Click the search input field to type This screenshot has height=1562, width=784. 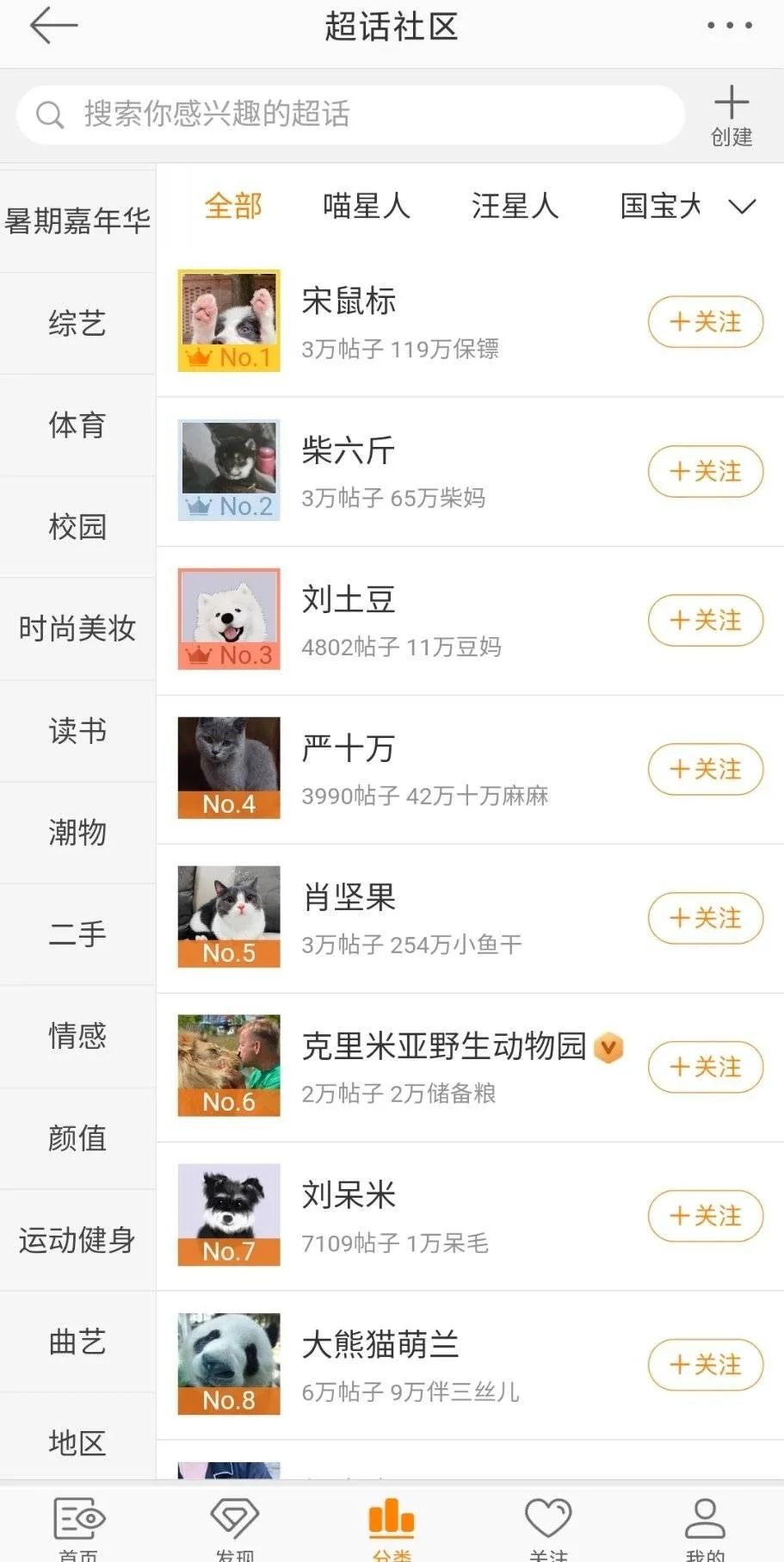click(x=344, y=114)
